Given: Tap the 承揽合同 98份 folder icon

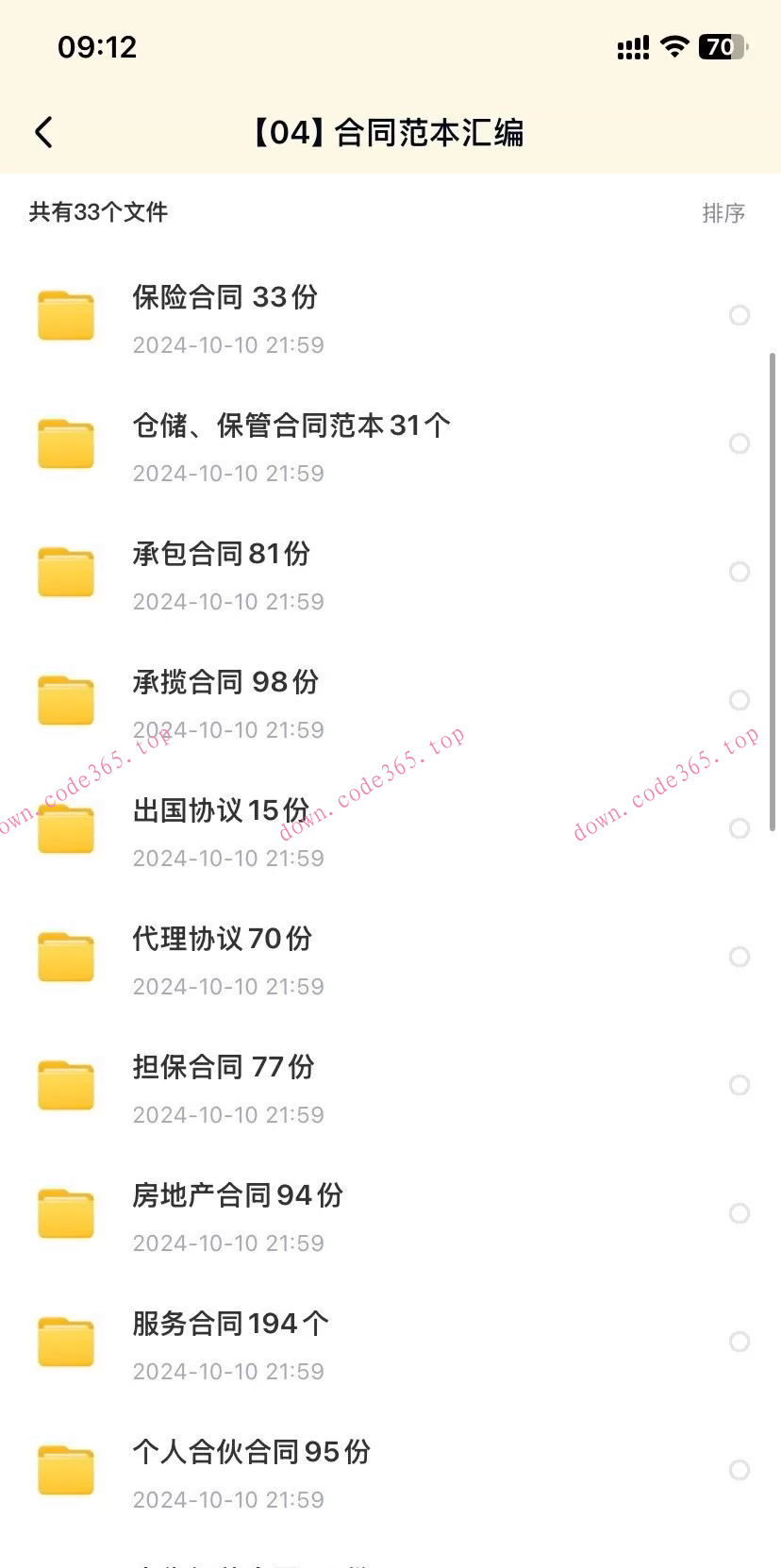Looking at the screenshot, I should [x=65, y=700].
